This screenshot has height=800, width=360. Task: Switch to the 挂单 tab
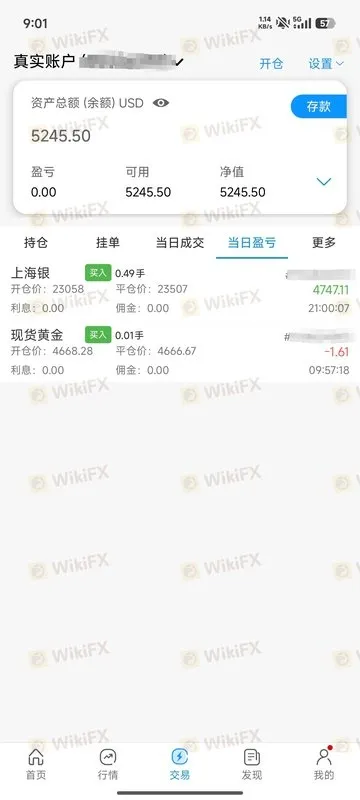pos(108,243)
